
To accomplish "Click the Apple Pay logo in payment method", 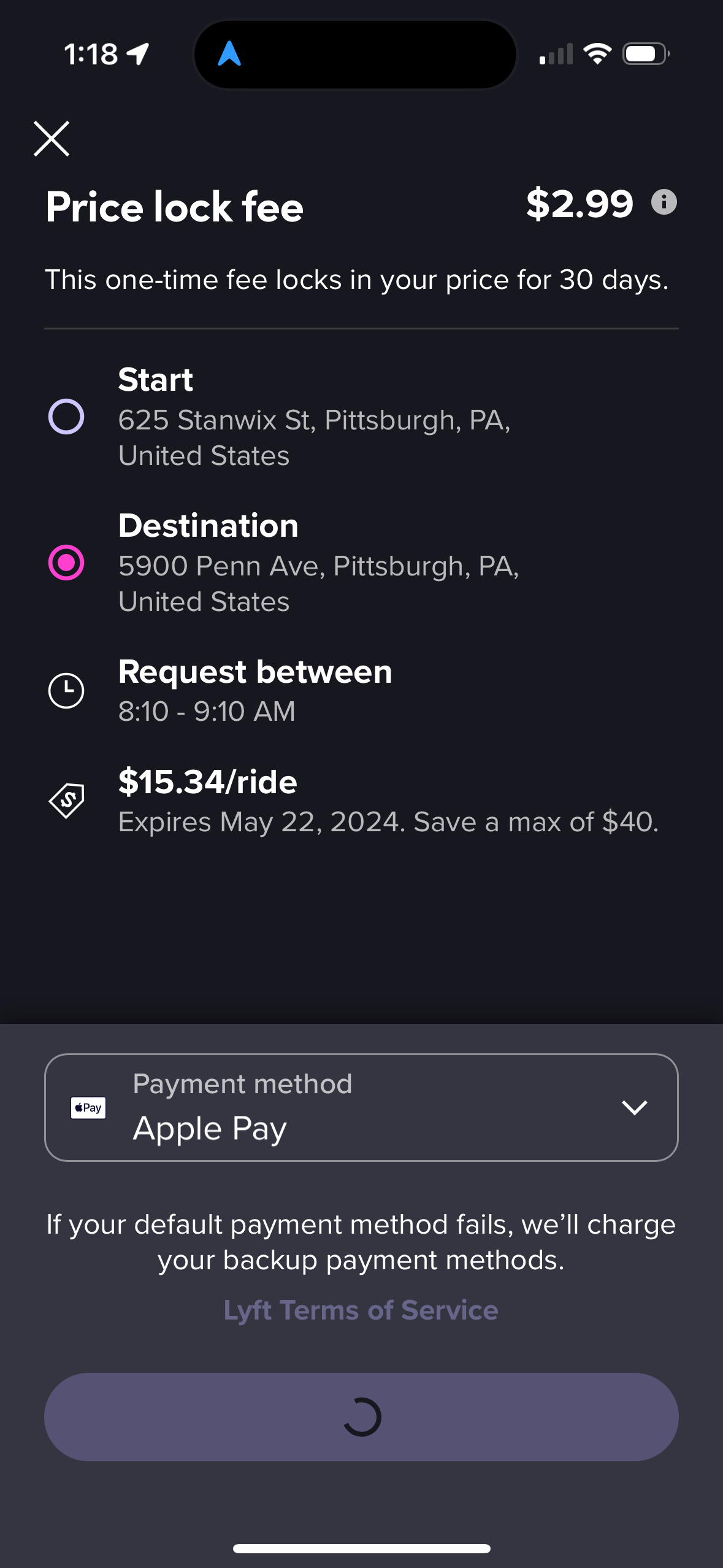I will pos(88,1107).
